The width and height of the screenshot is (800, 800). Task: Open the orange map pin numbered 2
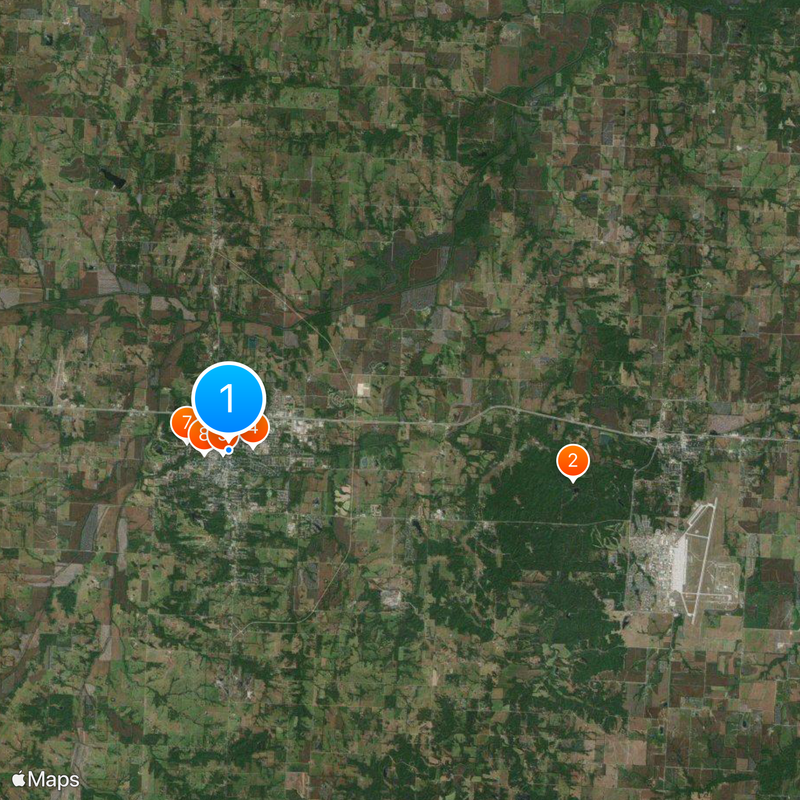pyautogui.click(x=572, y=461)
